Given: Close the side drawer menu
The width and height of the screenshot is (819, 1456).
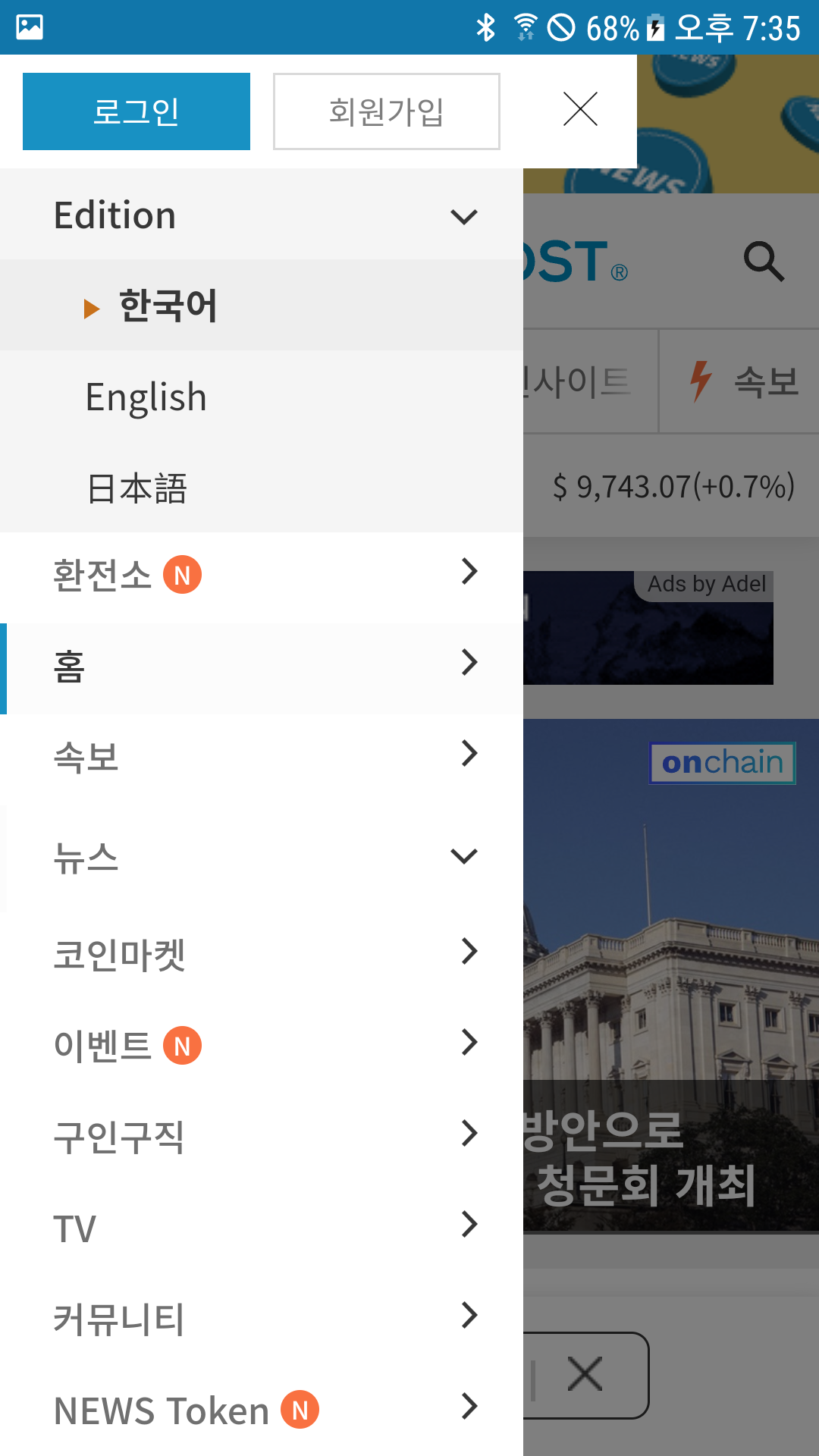Looking at the screenshot, I should 580,109.
